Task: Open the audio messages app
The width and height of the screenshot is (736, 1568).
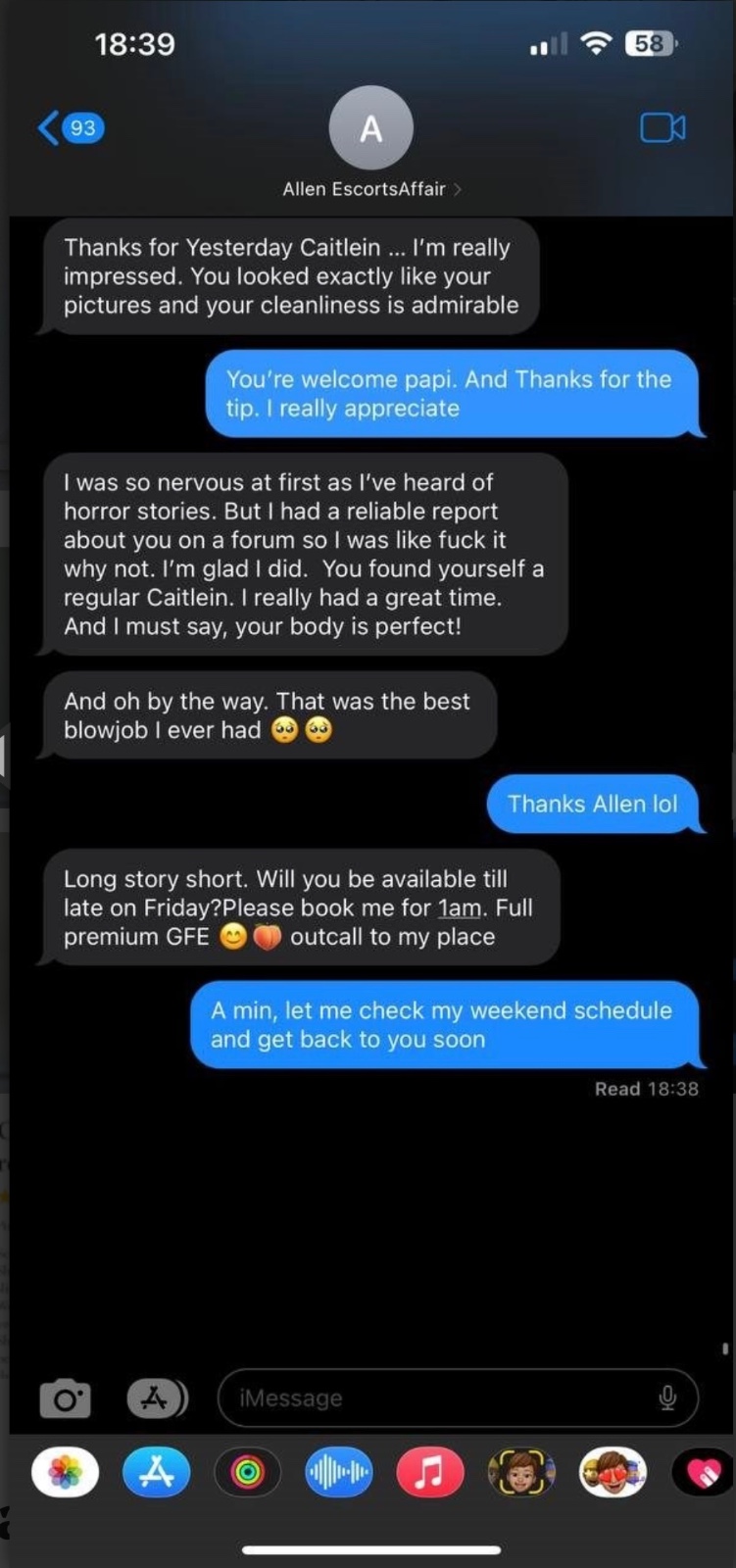Action: (x=339, y=1472)
